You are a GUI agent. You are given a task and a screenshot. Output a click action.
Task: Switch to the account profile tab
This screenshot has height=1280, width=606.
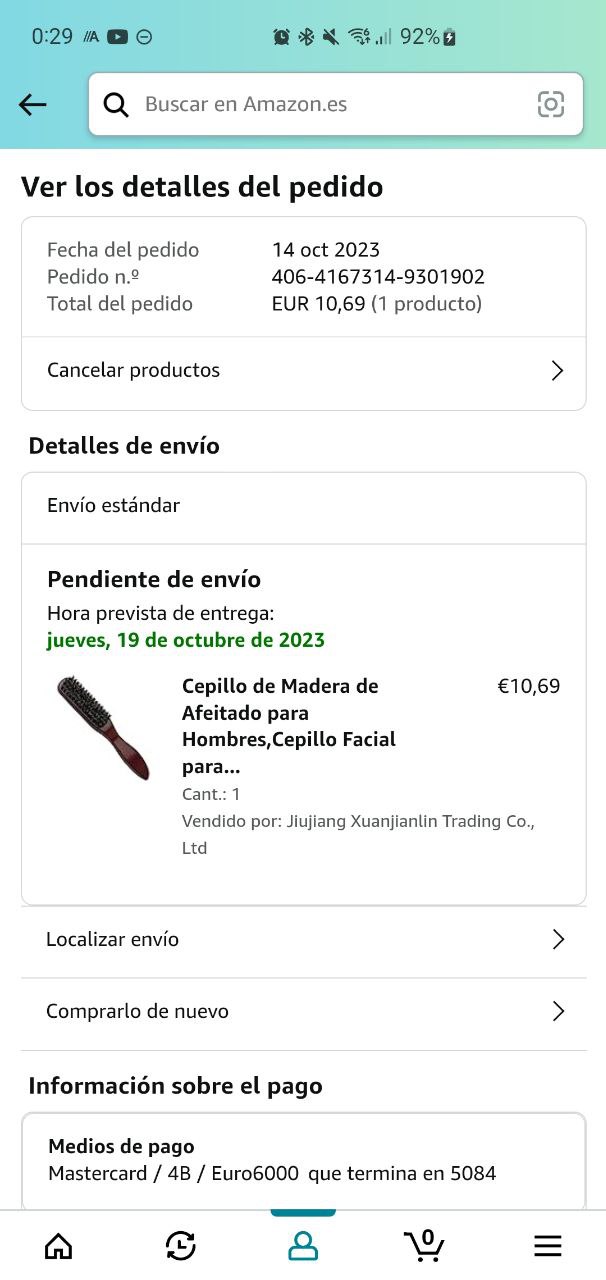[303, 1245]
